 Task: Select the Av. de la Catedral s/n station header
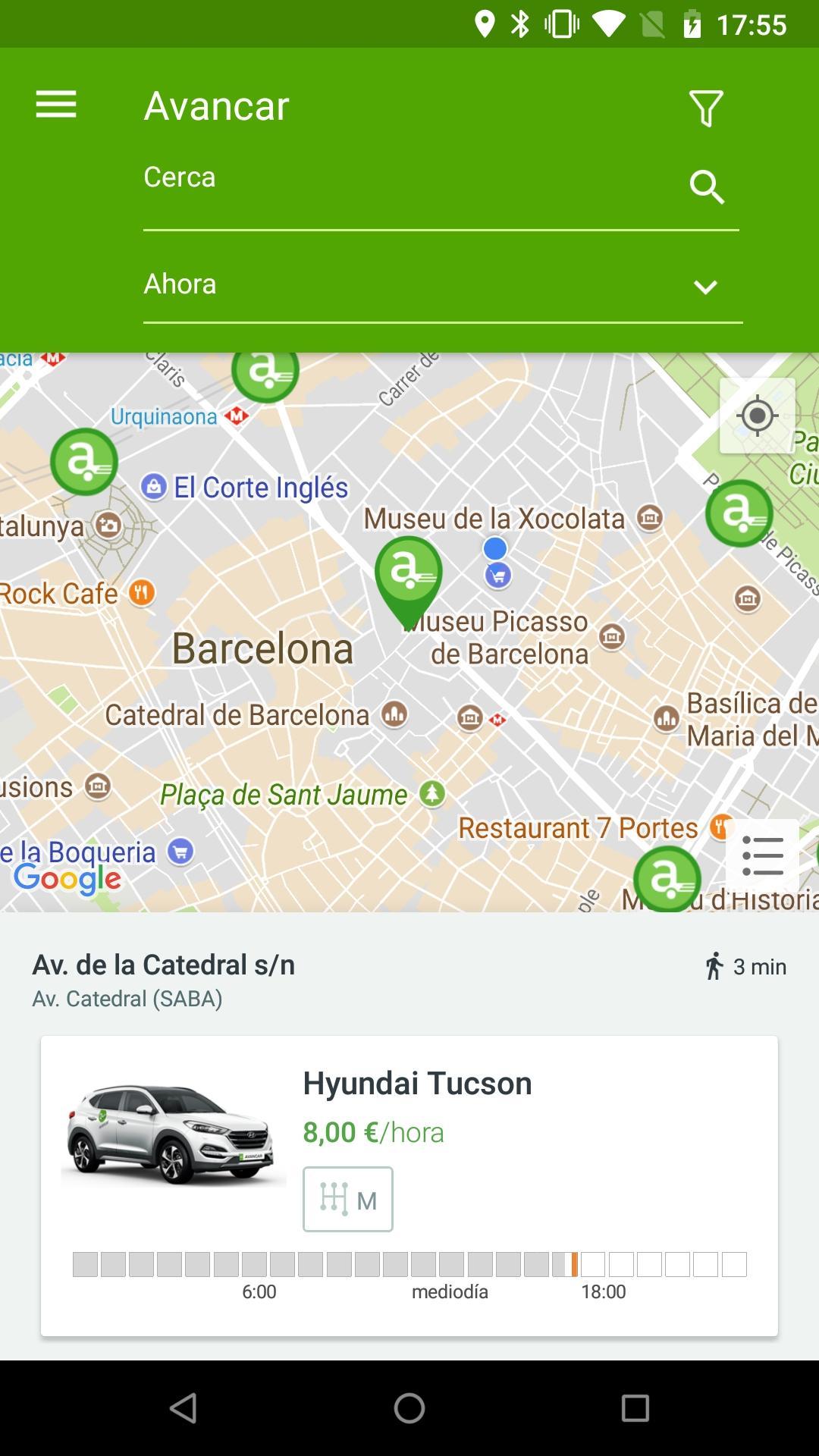pyautogui.click(x=163, y=965)
